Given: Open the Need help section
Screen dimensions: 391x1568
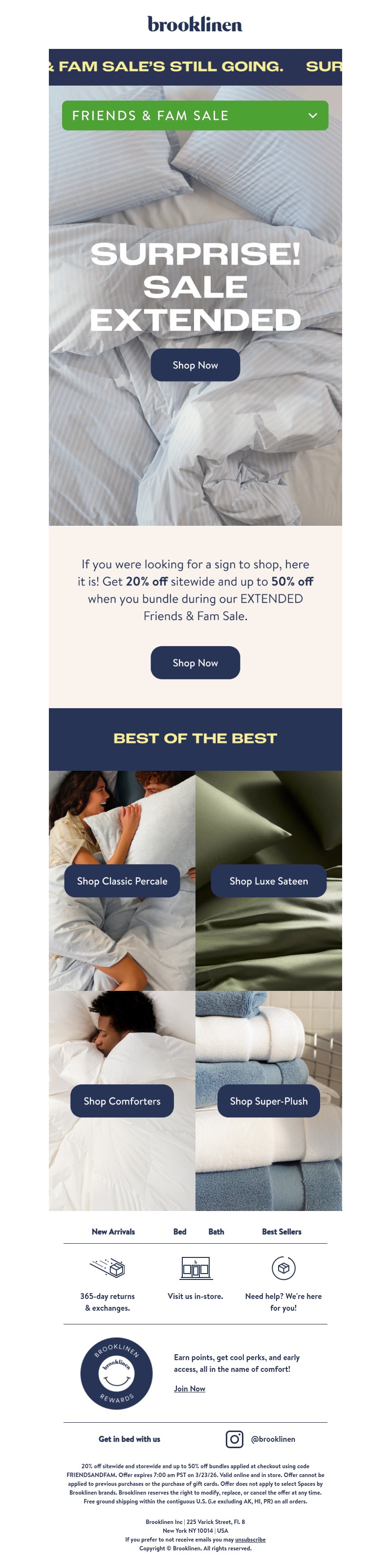Looking at the screenshot, I should [x=283, y=1284].
